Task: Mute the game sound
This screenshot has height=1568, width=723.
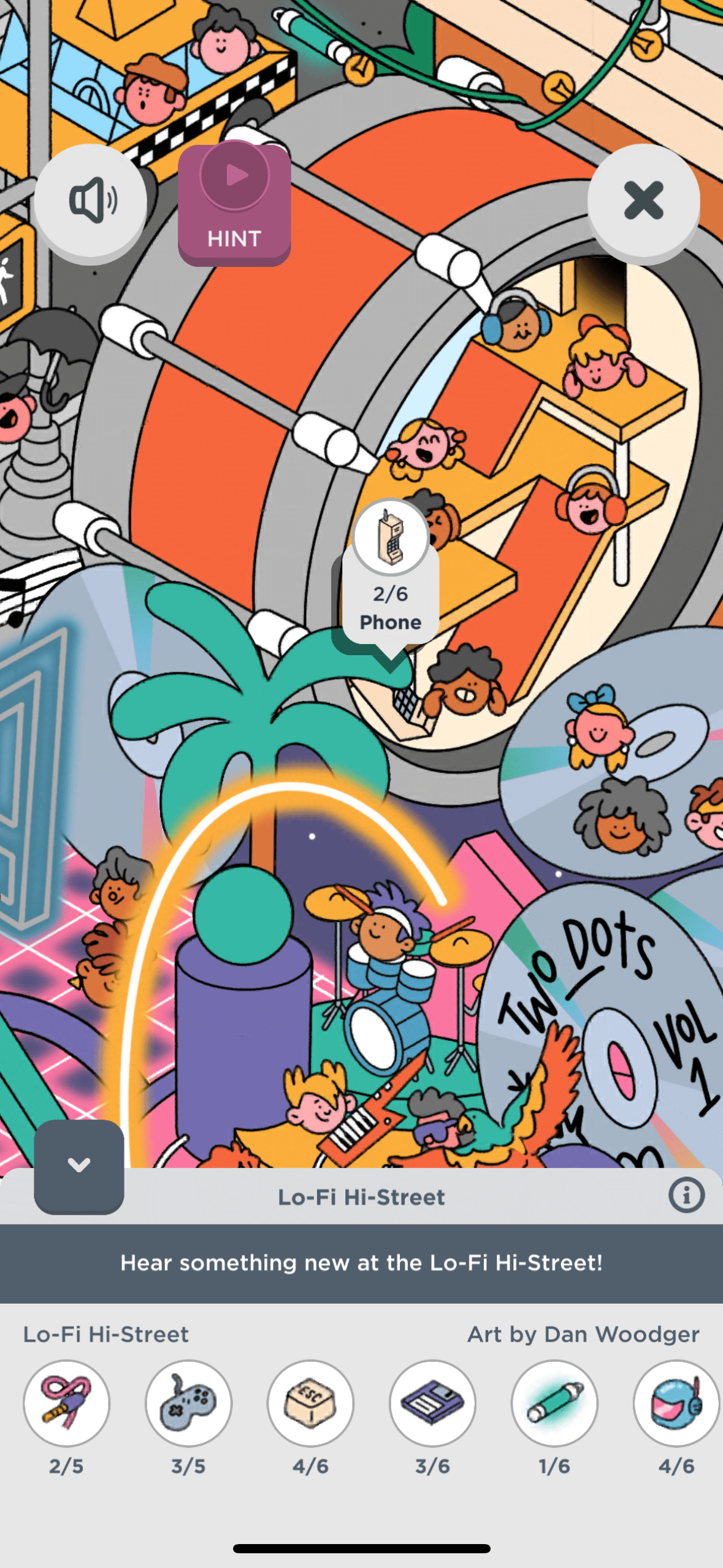Action: (x=90, y=201)
